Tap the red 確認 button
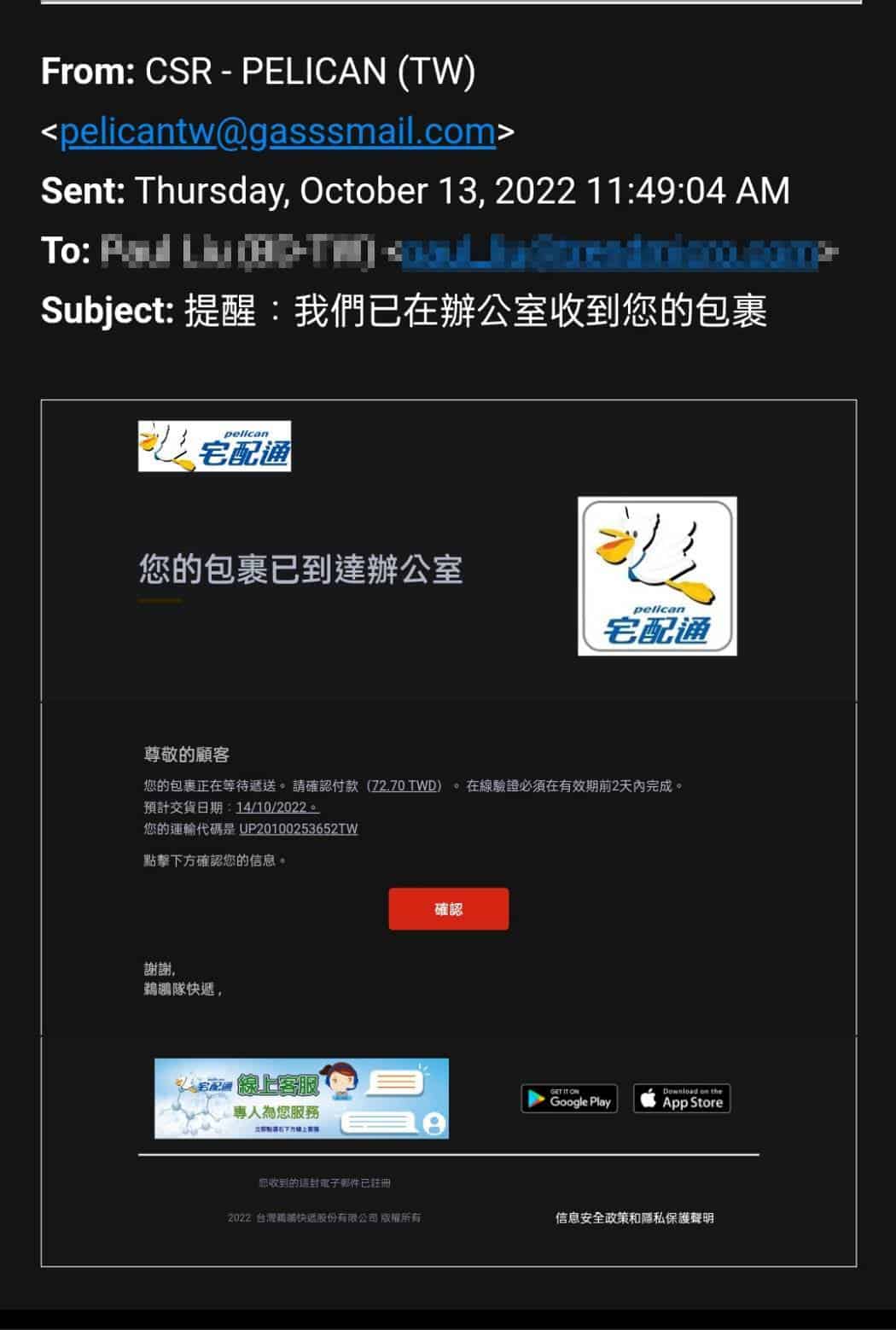This screenshot has width=896, height=1330. point(448,909)
